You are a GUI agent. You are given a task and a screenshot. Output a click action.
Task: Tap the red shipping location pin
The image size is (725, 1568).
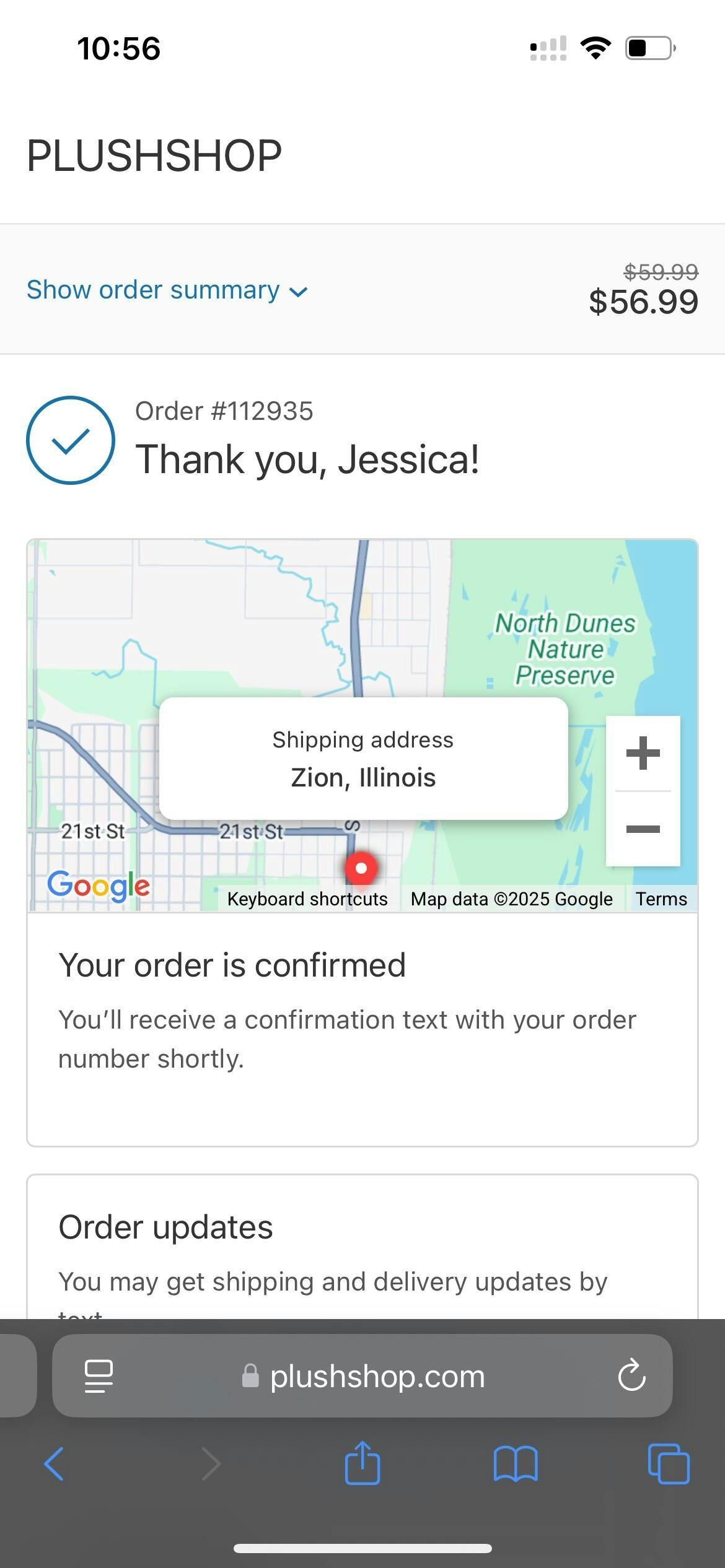tap(361, 868)
